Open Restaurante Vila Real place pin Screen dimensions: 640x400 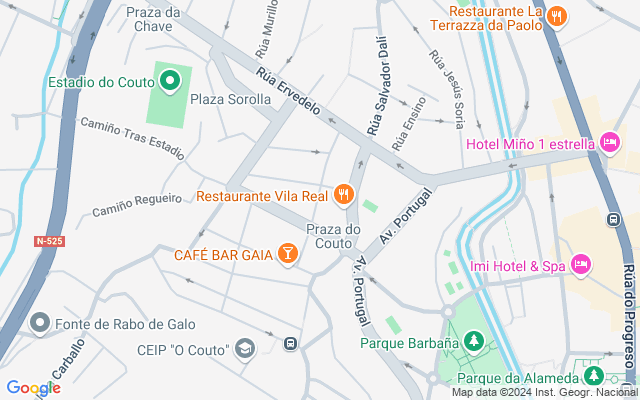tap(344, 194)
